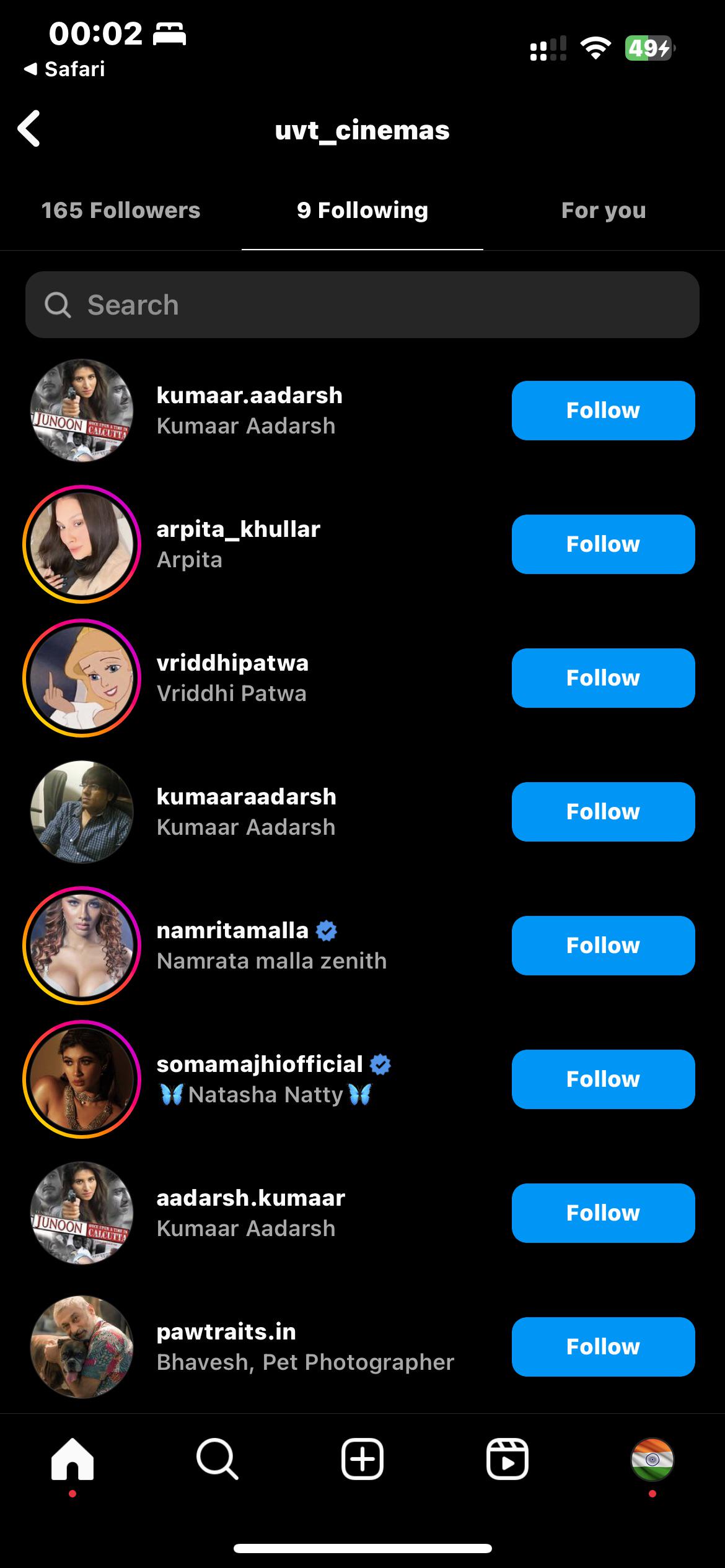Open the explore search tab

[217, 1460]
